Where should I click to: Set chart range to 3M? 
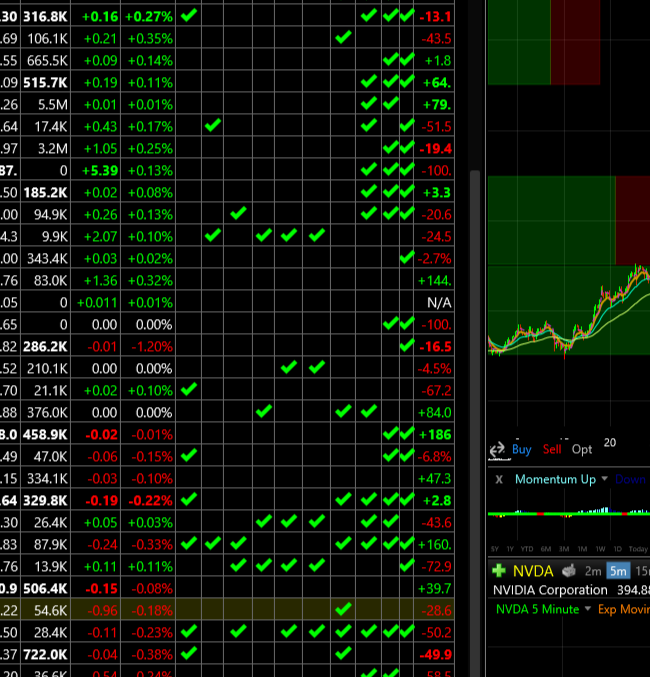(x=564, y=549)
